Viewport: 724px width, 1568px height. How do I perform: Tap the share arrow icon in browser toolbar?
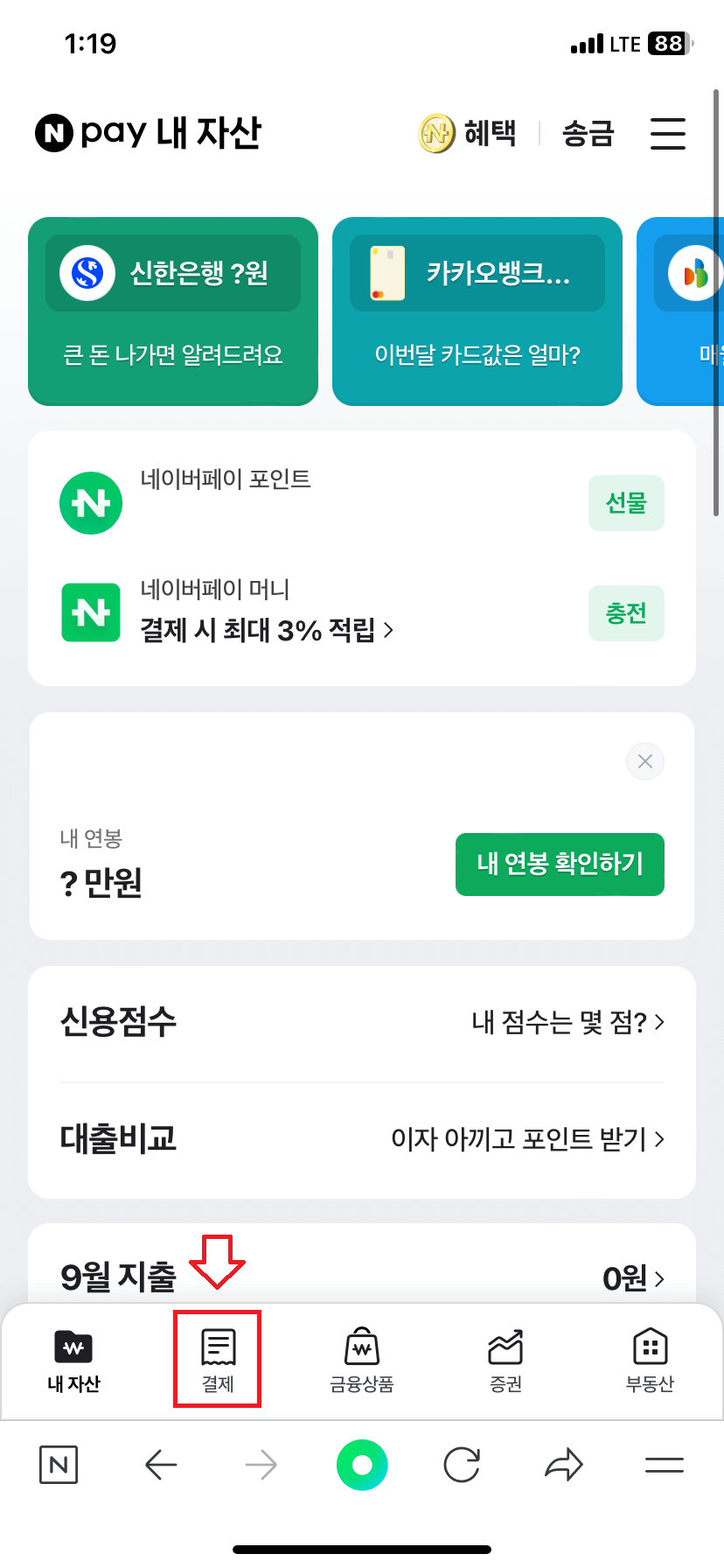563,1464
